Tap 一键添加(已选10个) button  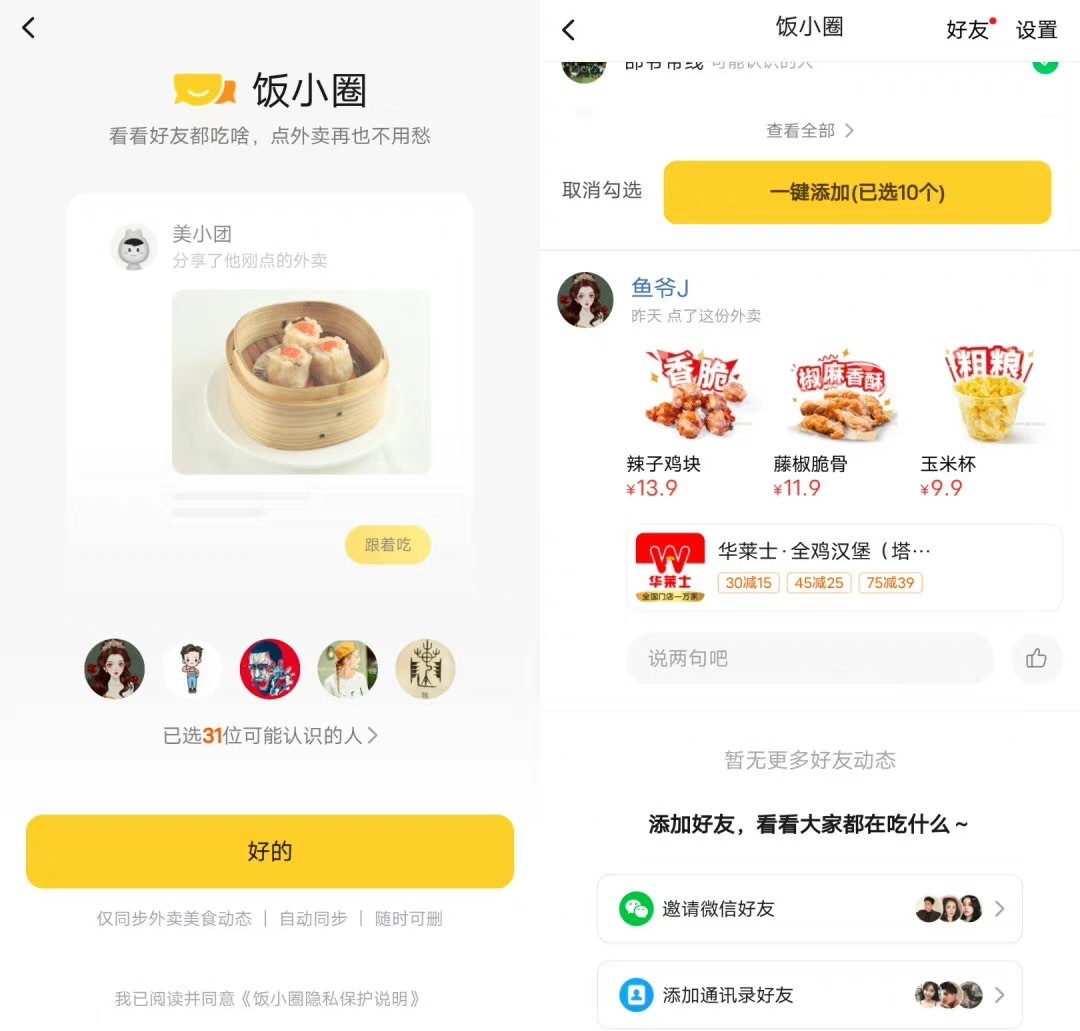coord(857,192)
